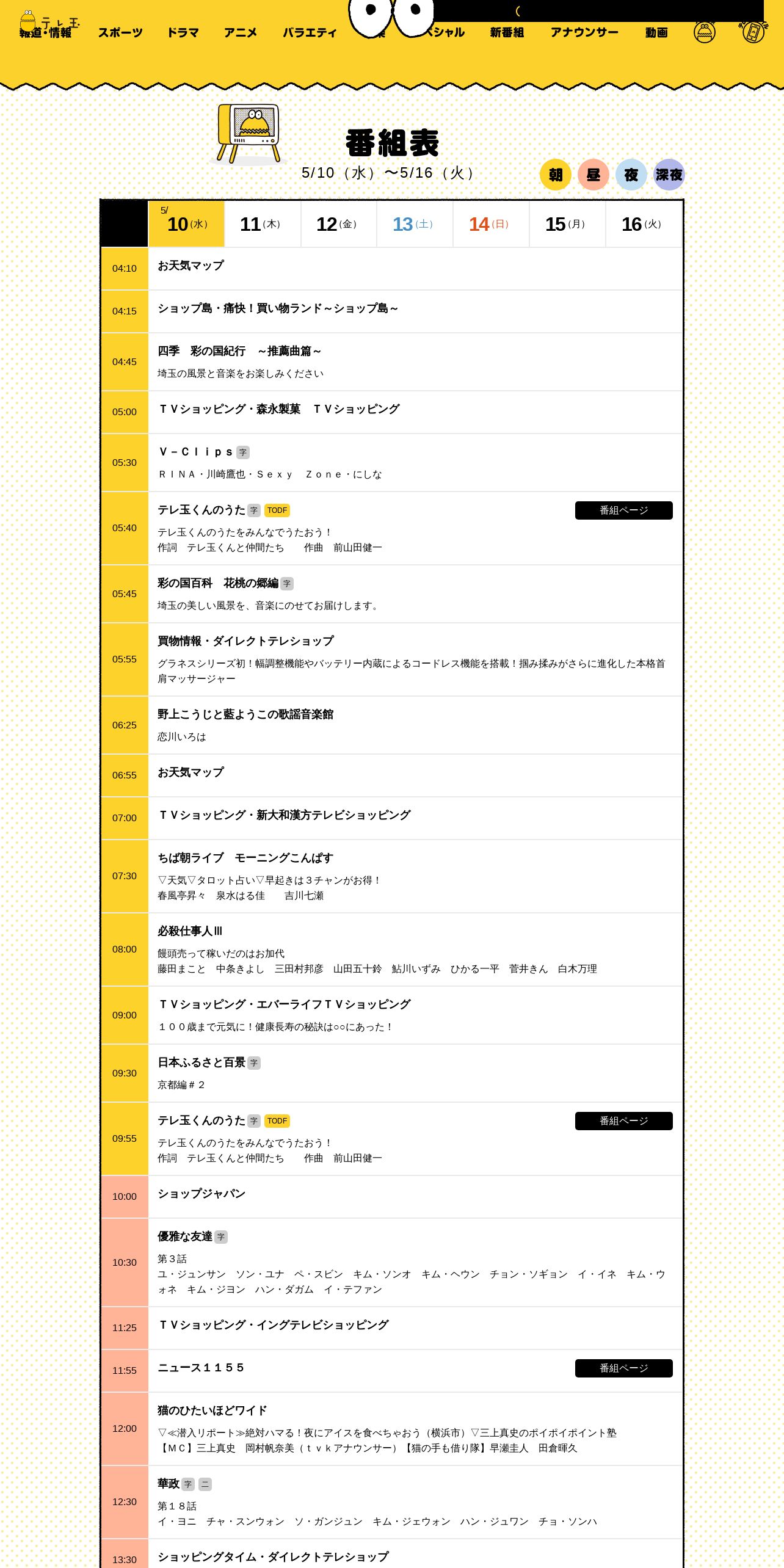This screenshot has height=1568, width=784.
Task: Jump to the 夜 time block
Action: [x=631, y=175]
